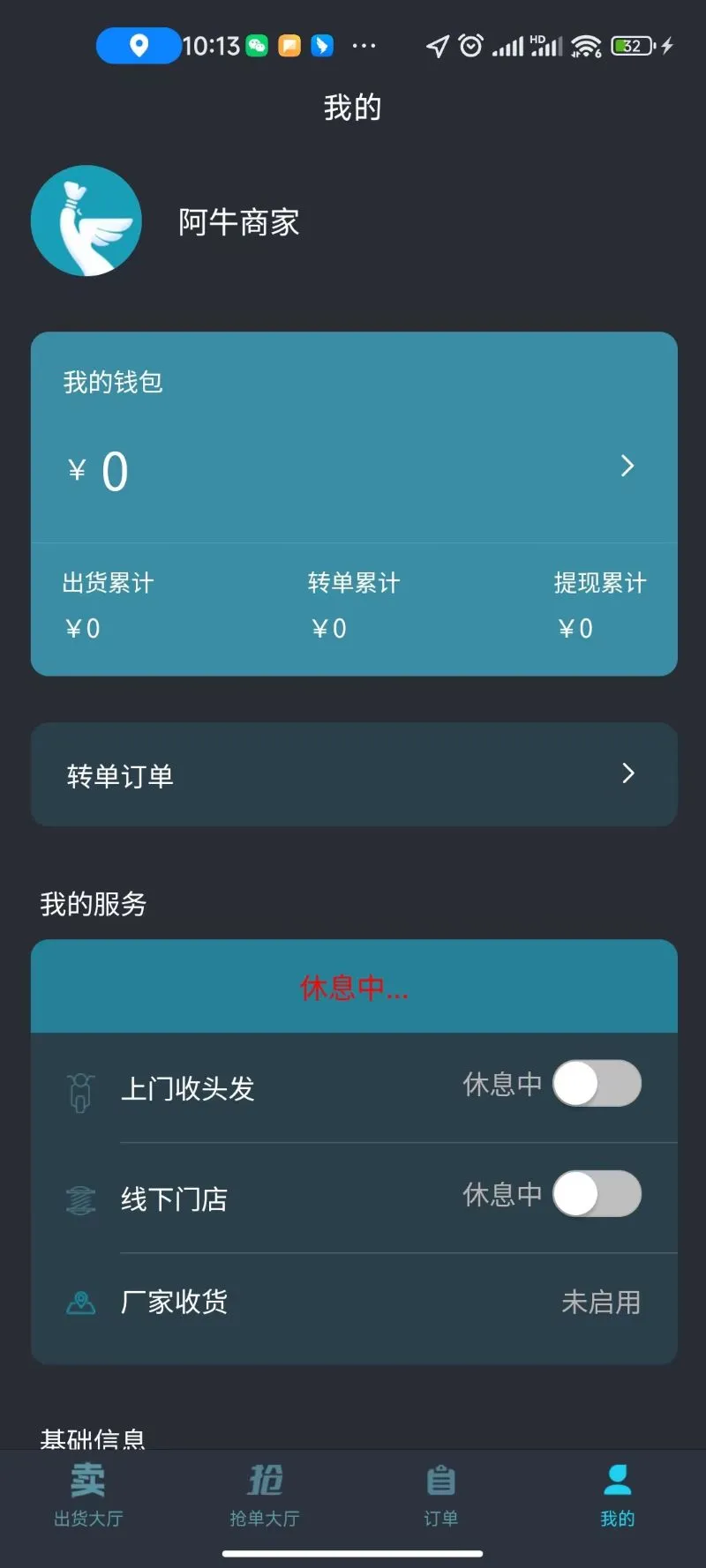Image resolution: width=706 pixels, height=1568 pixels.
Task: Tap the 阿牛商家 merchant name
Action: click(x=238, y=222)
